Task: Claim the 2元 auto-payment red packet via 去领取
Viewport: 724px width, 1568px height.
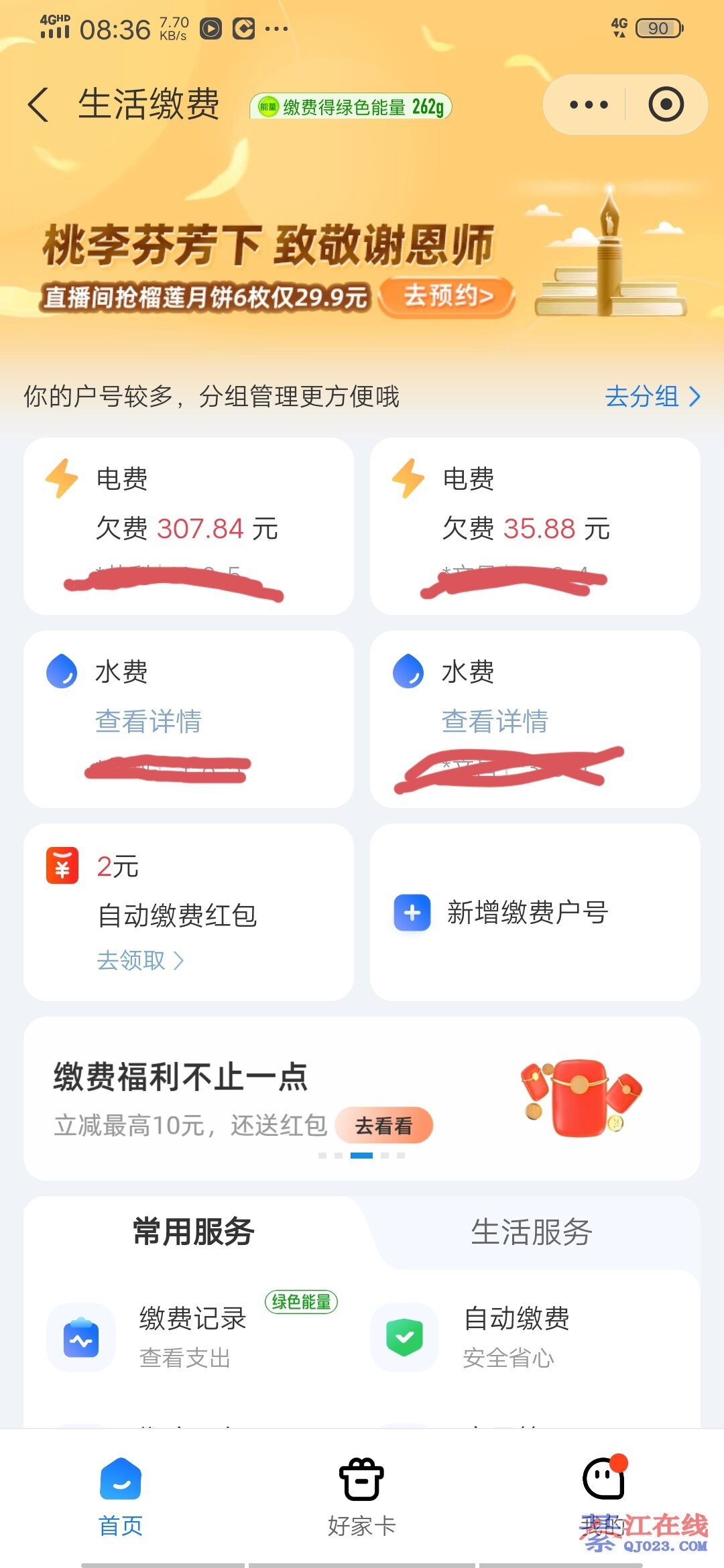Action: (139, 960)
